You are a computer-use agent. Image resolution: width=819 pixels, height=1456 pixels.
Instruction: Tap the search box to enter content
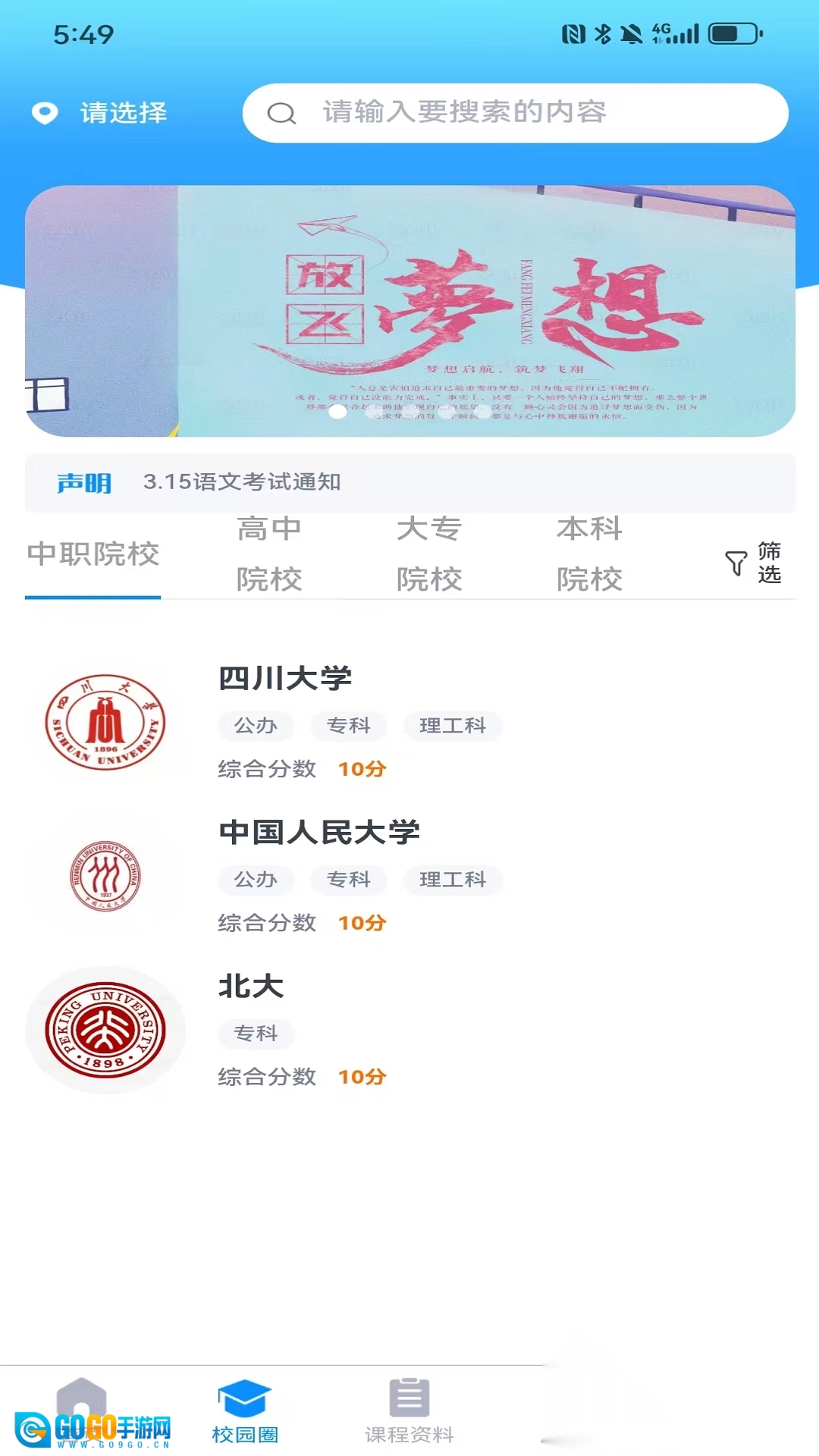click(x=514, y=113)
